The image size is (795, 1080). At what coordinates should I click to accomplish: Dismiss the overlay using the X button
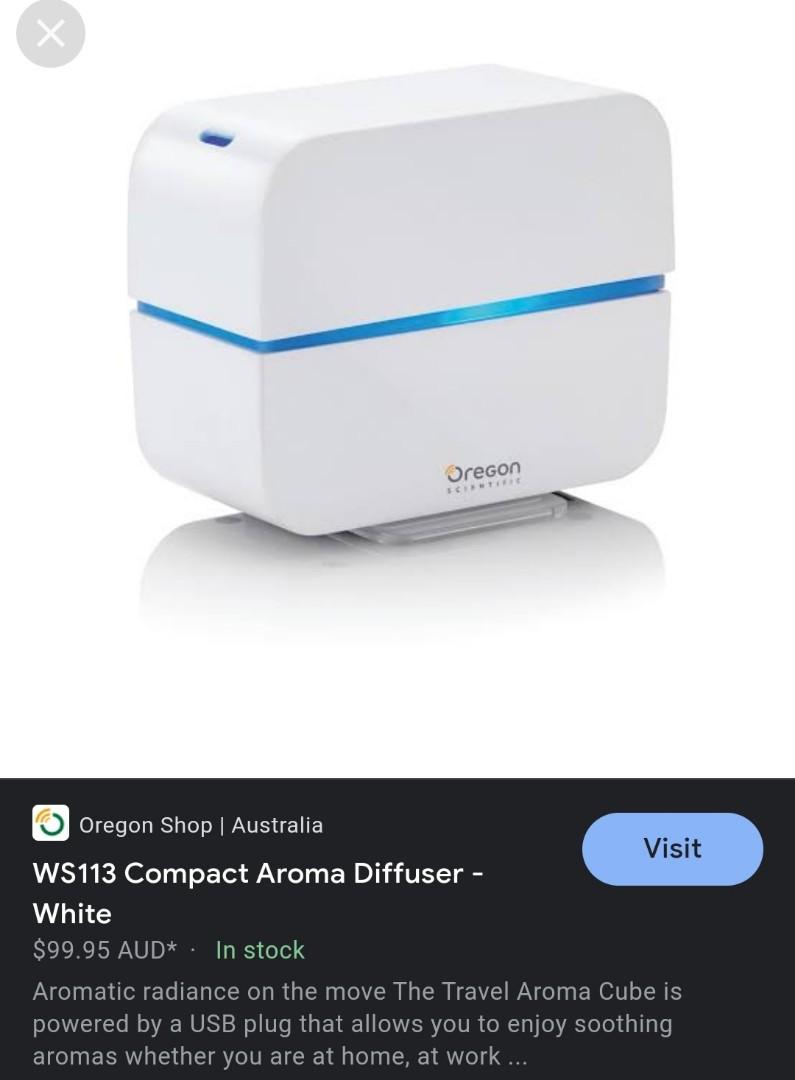pyautogui.click(x=50, y=33)
